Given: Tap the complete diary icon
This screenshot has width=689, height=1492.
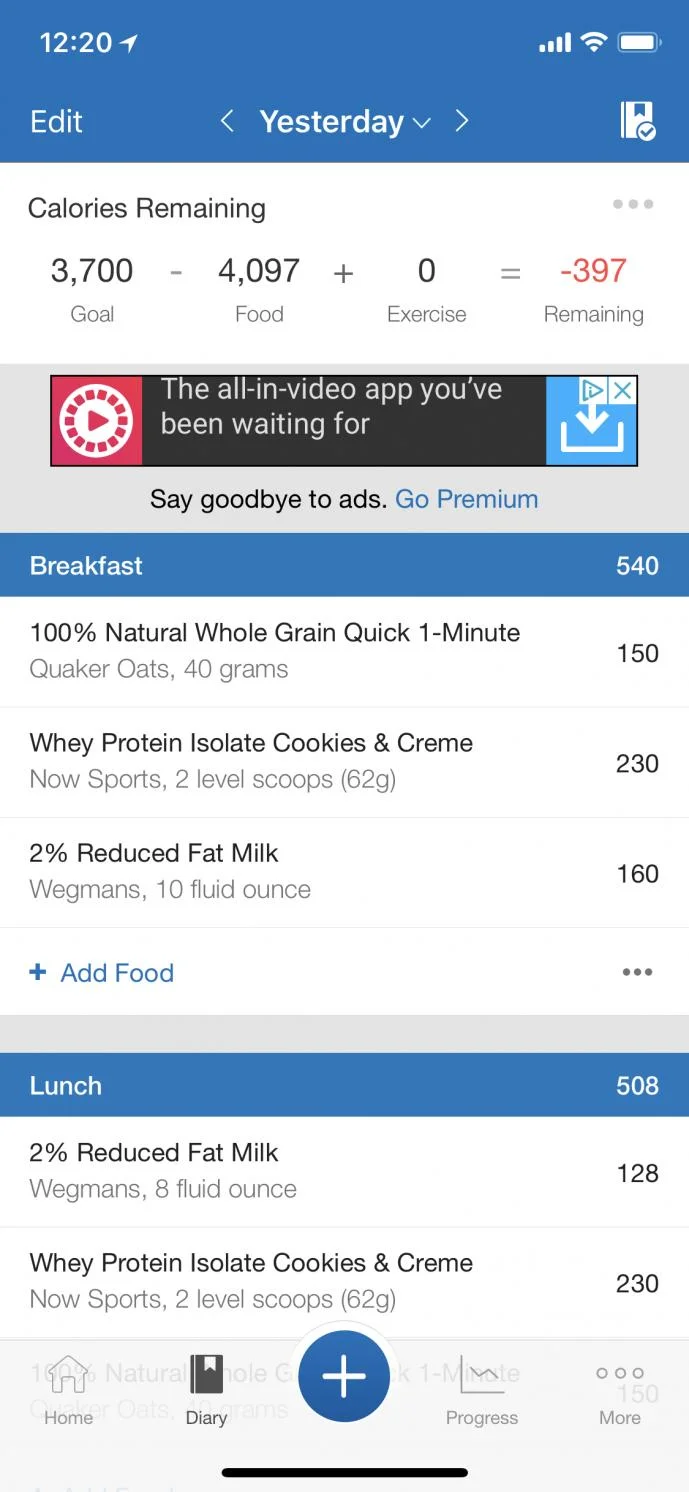Looking at the screenshot, I should tap(637, 121).
